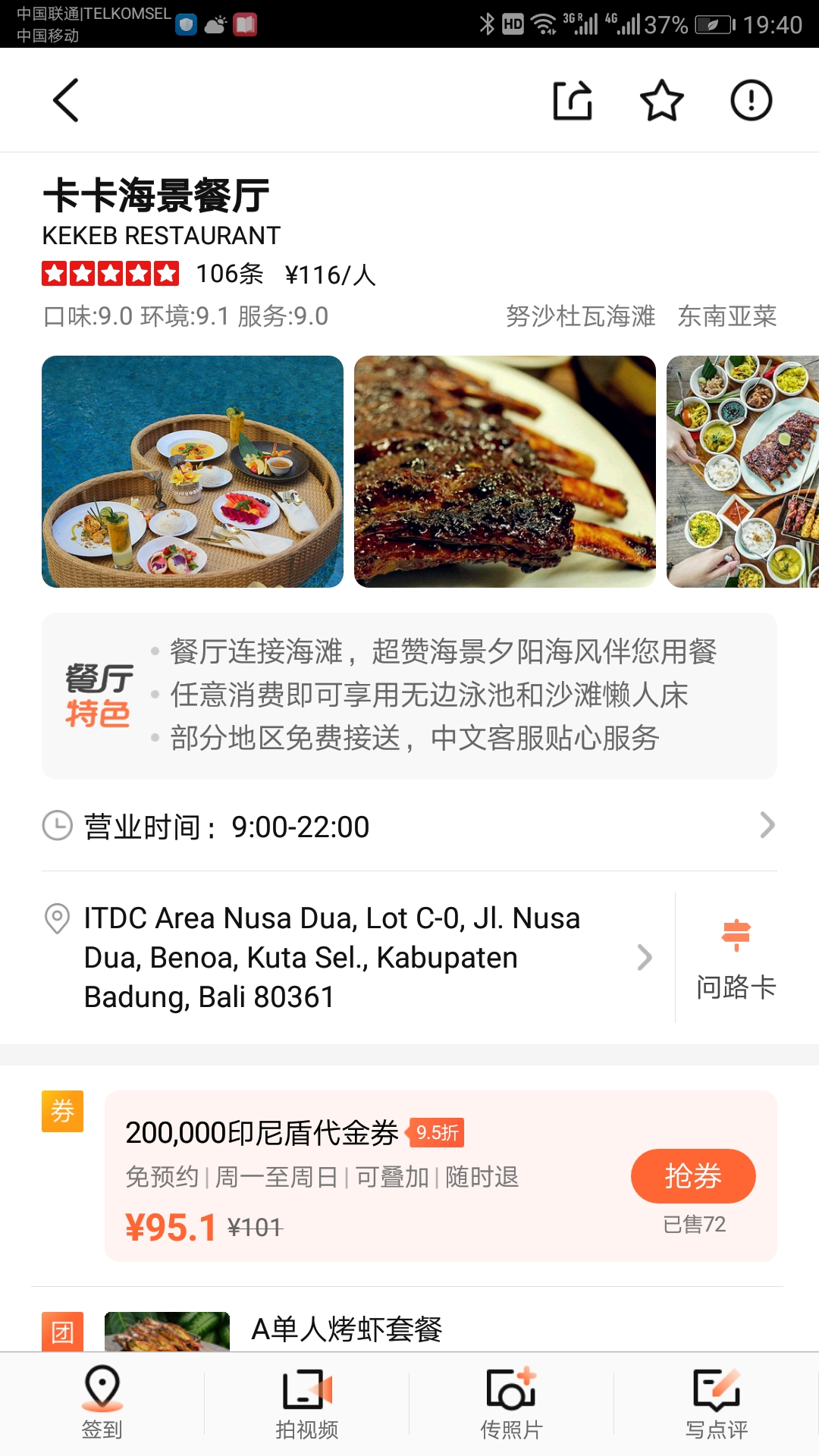Grab the voucher with 抢券 button
The height and width of the screenshot is (1456, 819).
pos(693,1176)
